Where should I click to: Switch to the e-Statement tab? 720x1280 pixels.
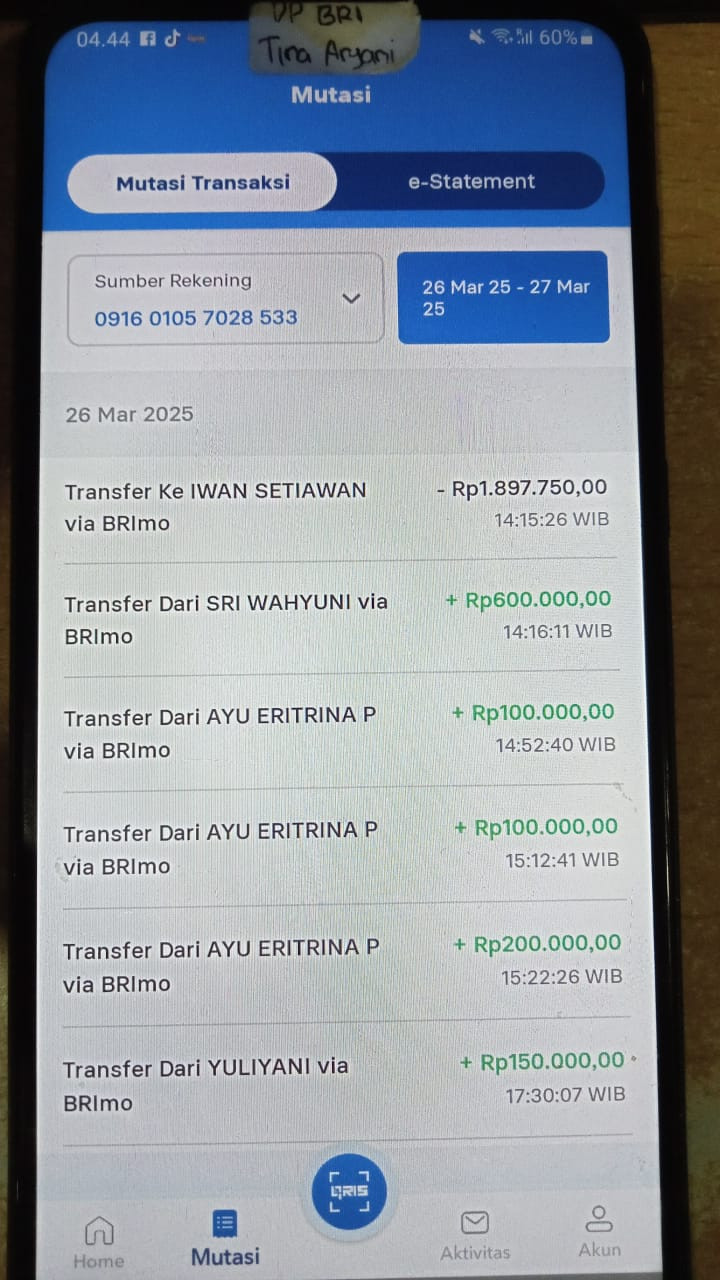tap(471, 182)
